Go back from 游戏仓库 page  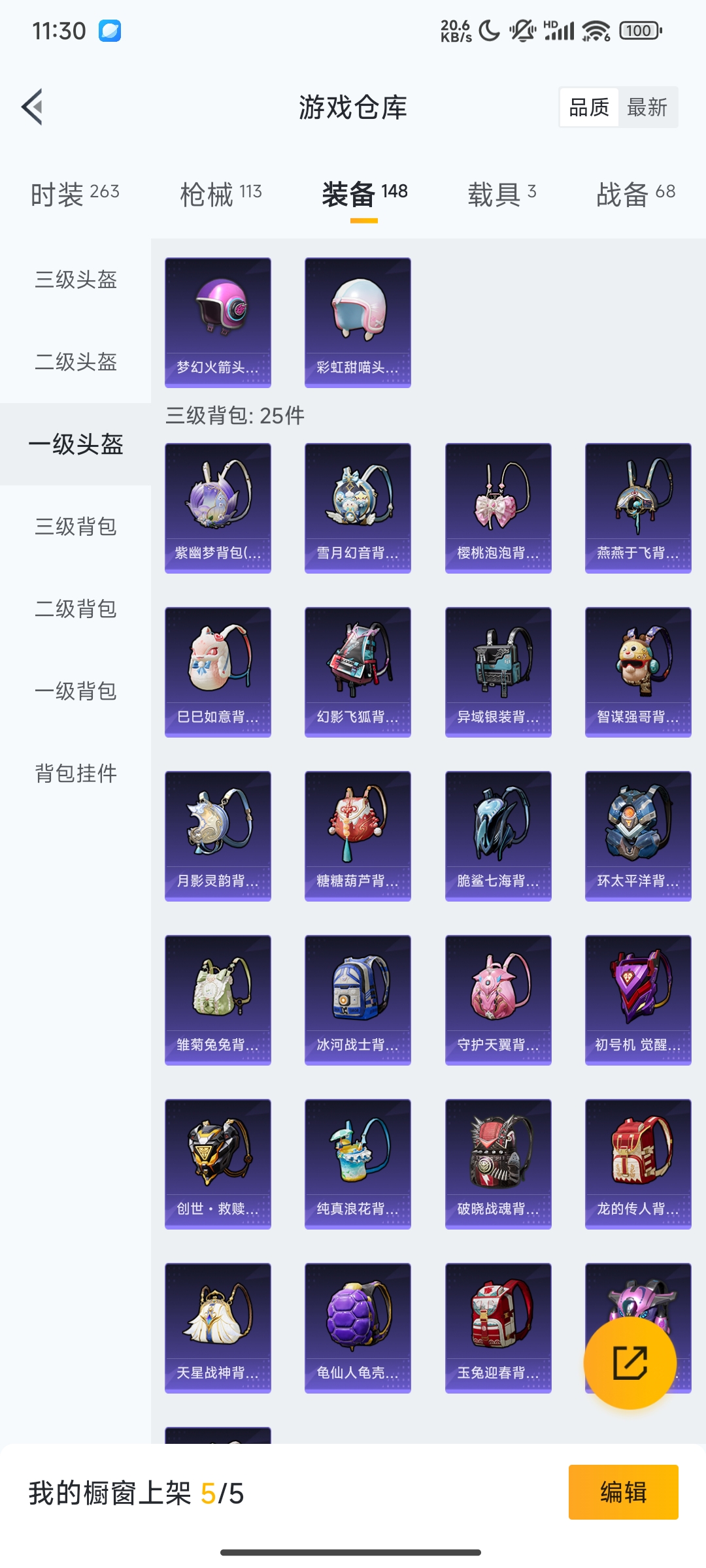pos(33,106)
